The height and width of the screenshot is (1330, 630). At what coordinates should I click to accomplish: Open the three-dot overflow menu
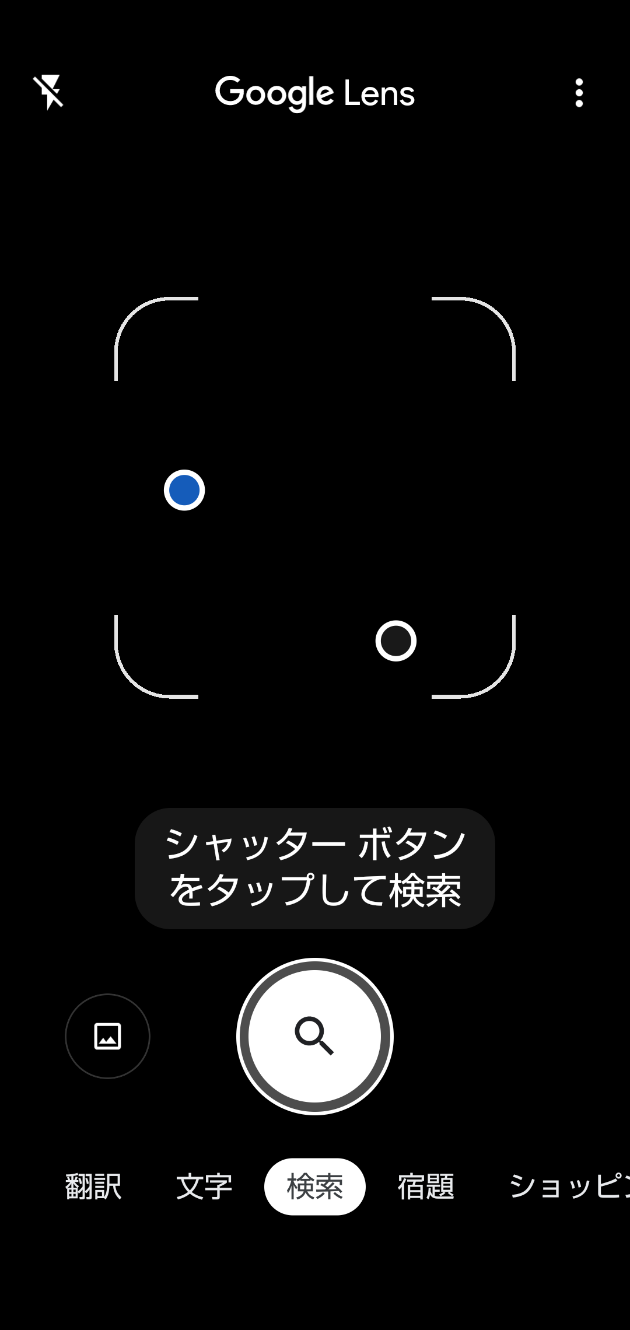tap(579, 93)
